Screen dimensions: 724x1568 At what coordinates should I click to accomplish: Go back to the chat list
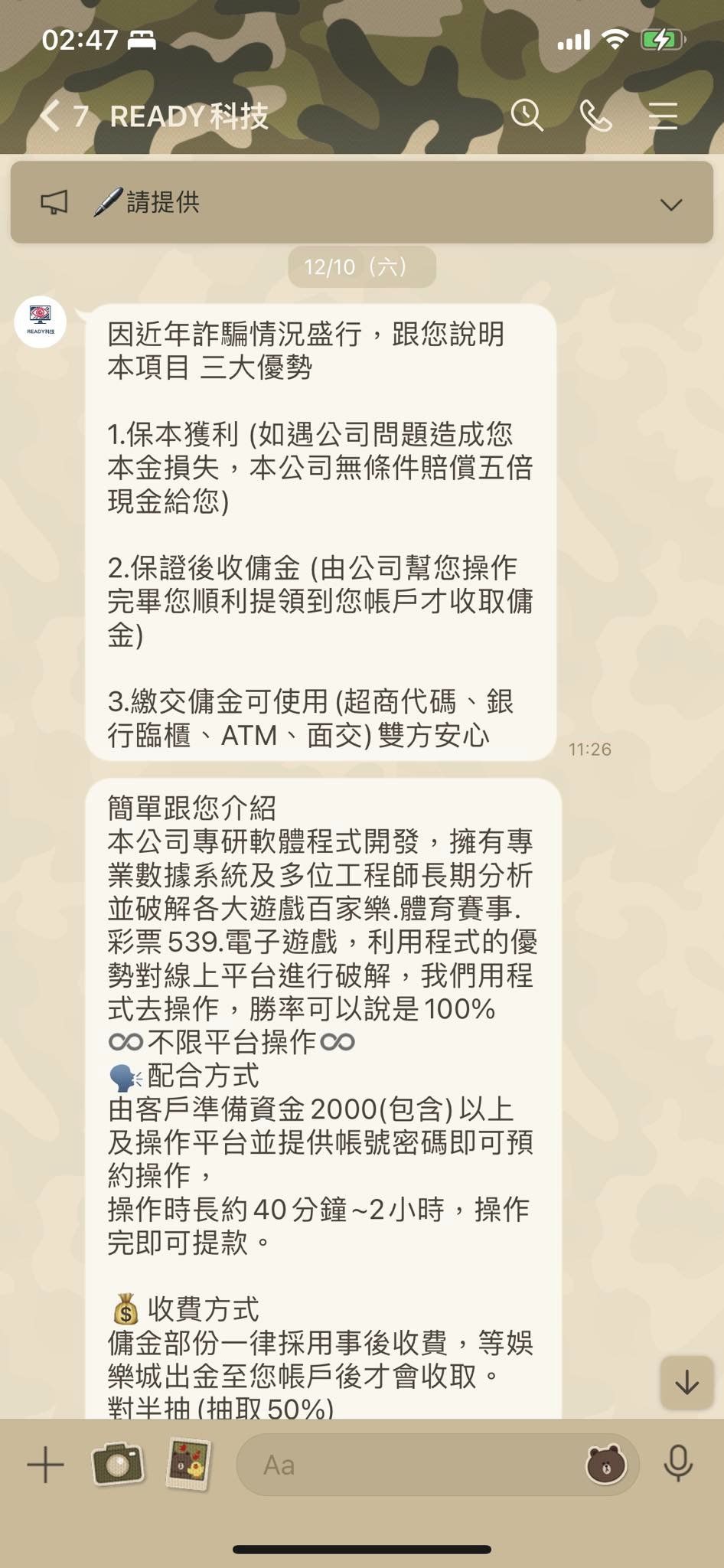click(51, 116)
